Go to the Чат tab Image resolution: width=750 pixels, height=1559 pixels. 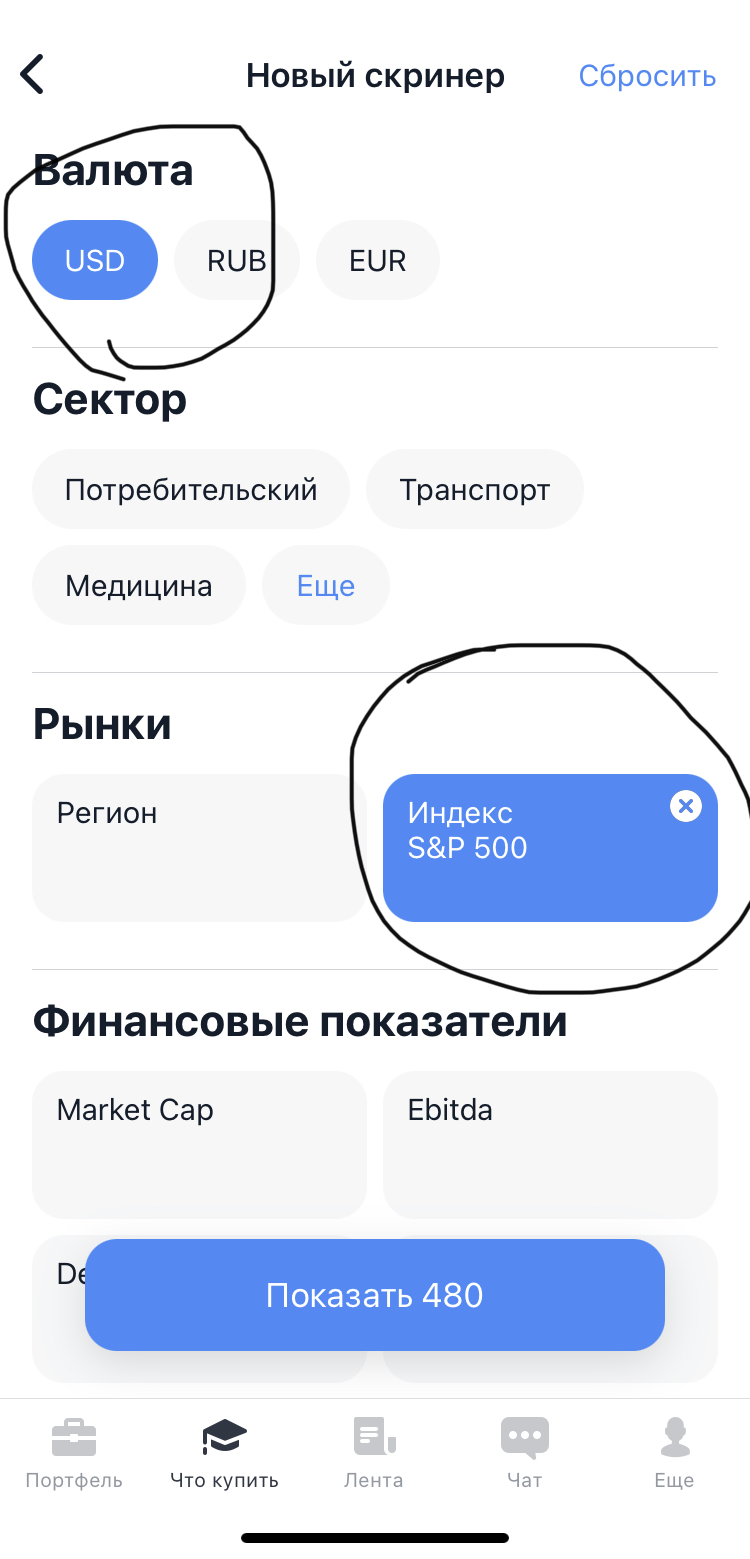pyautogui.click(x=524, y=1453)
